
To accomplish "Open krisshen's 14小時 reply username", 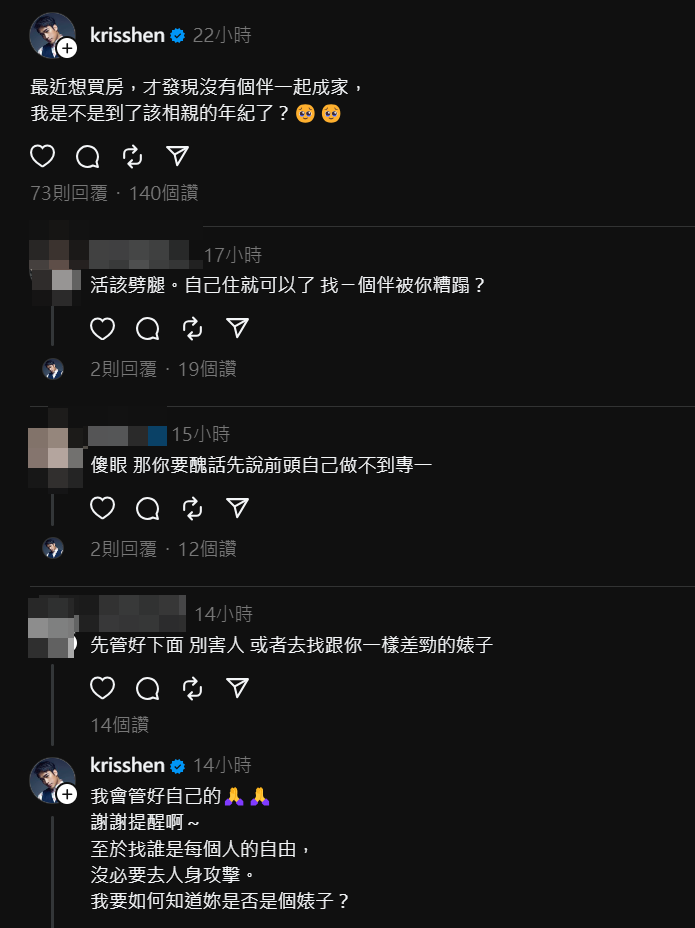I will 127,765.
